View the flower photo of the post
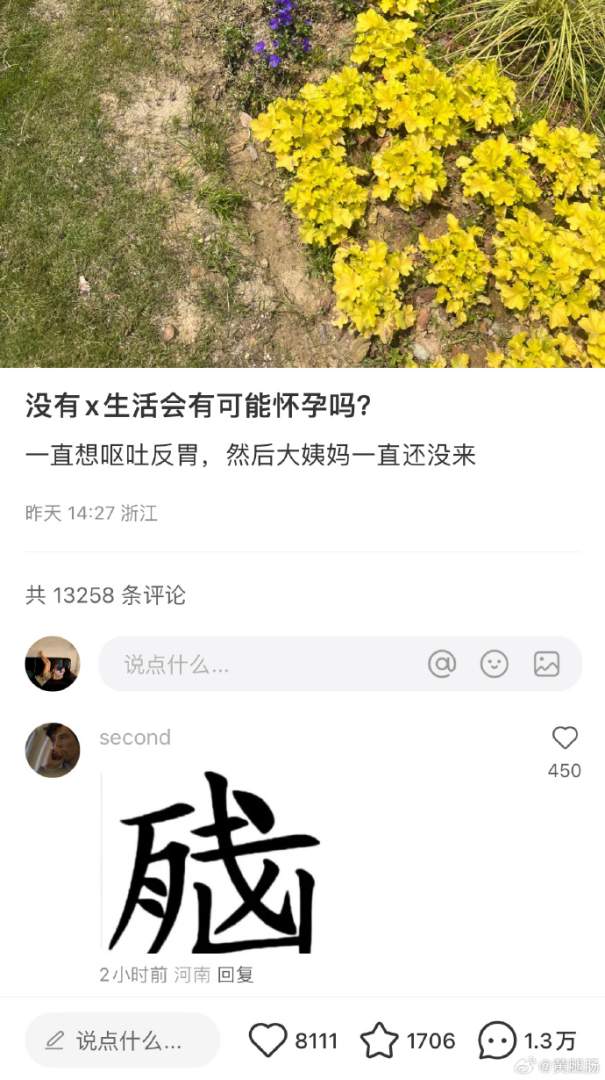Image resolution: width=605 pixels, height=1080 pixels. tap(302, 183)
